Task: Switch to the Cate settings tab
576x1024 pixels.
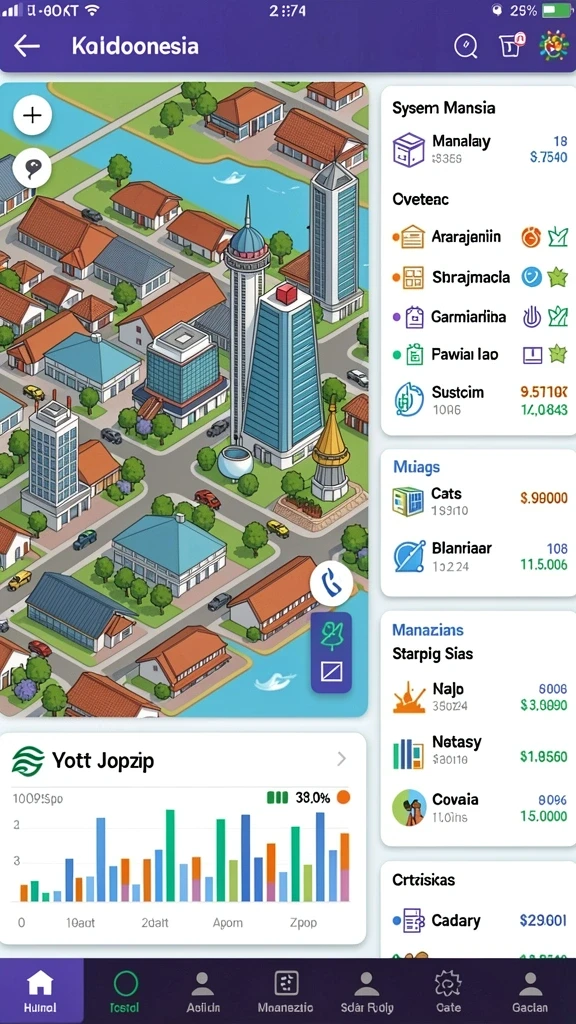Action: (449, 991)
